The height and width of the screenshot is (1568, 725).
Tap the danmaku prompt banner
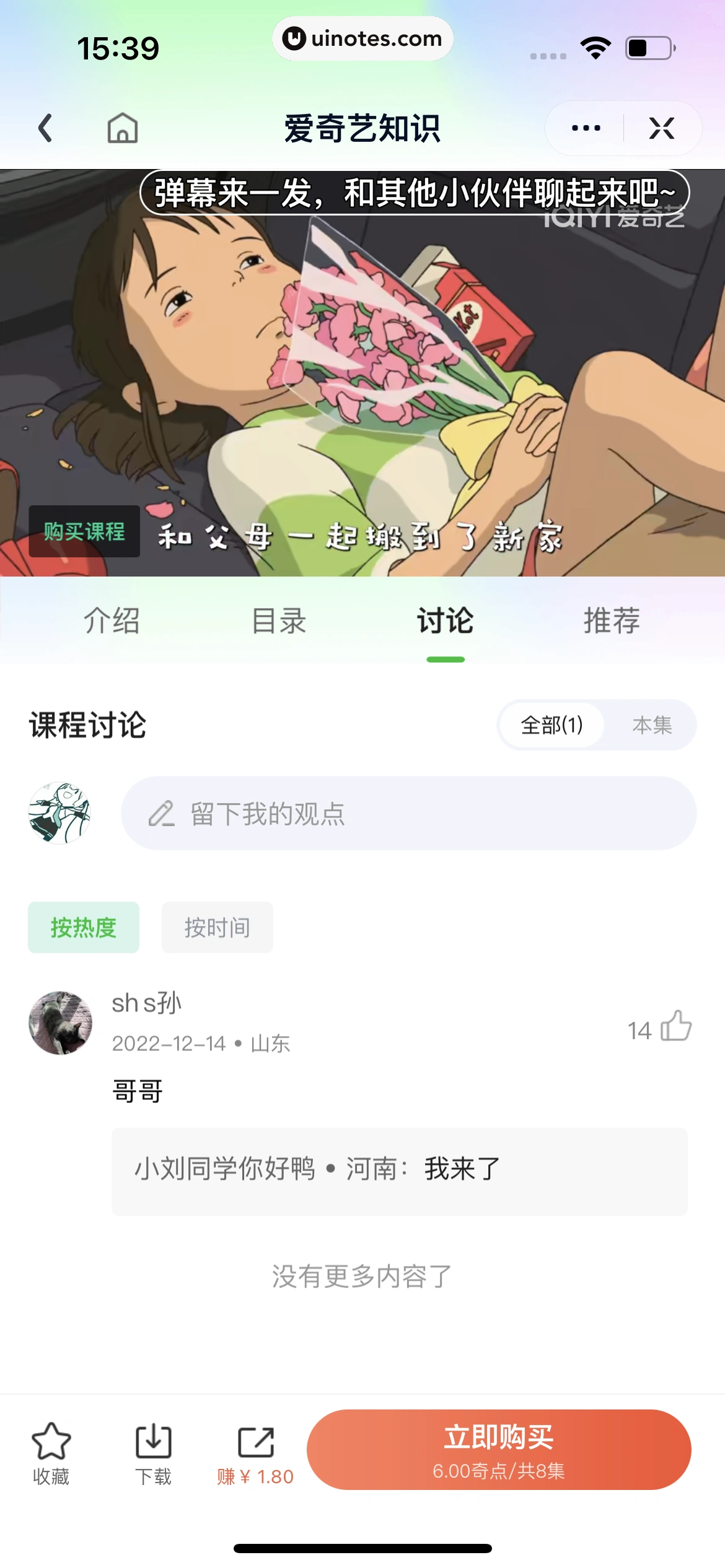[x=413, y=194]
